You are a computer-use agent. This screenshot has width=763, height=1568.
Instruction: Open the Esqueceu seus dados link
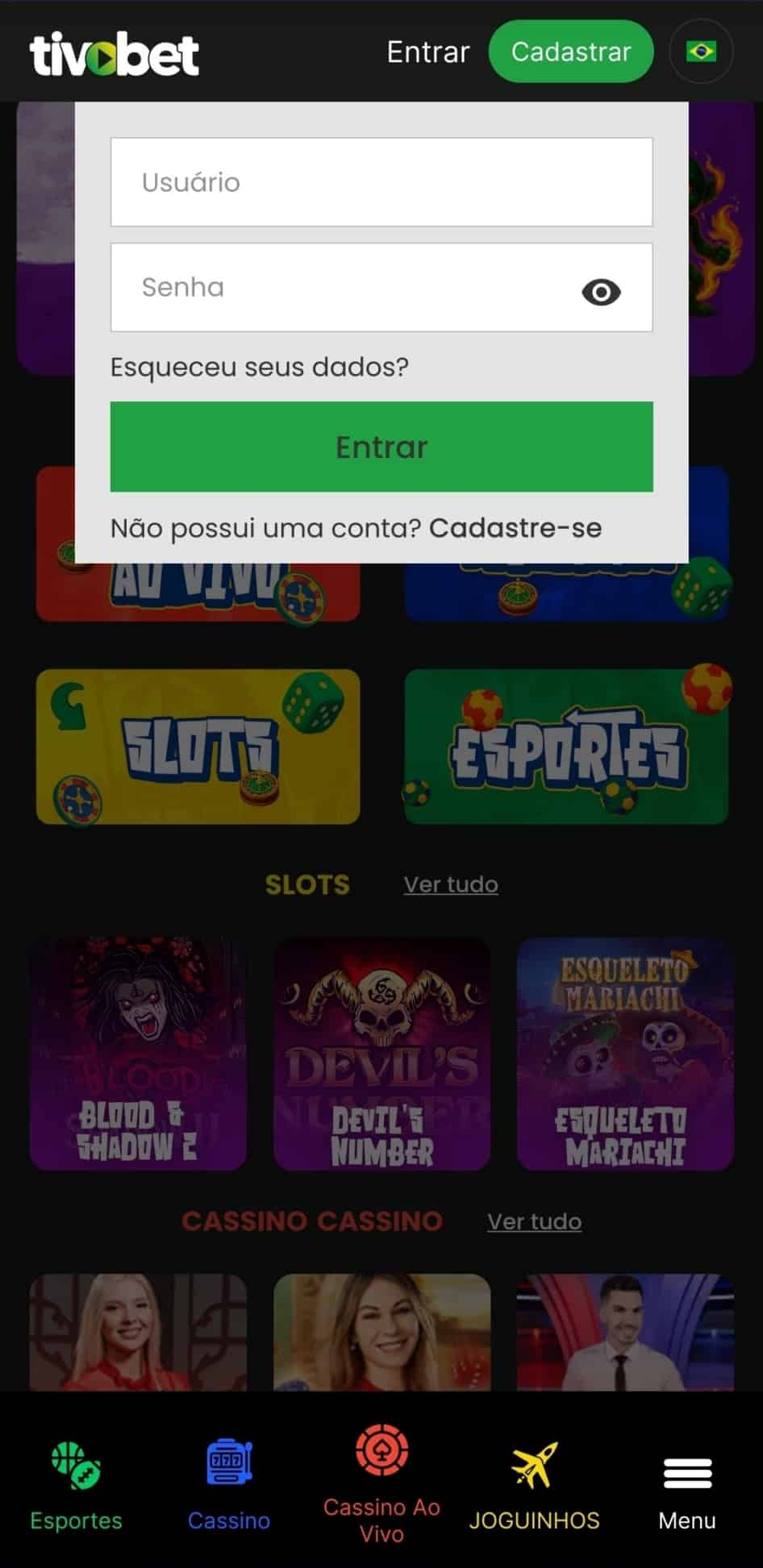[x=259, y=367]
